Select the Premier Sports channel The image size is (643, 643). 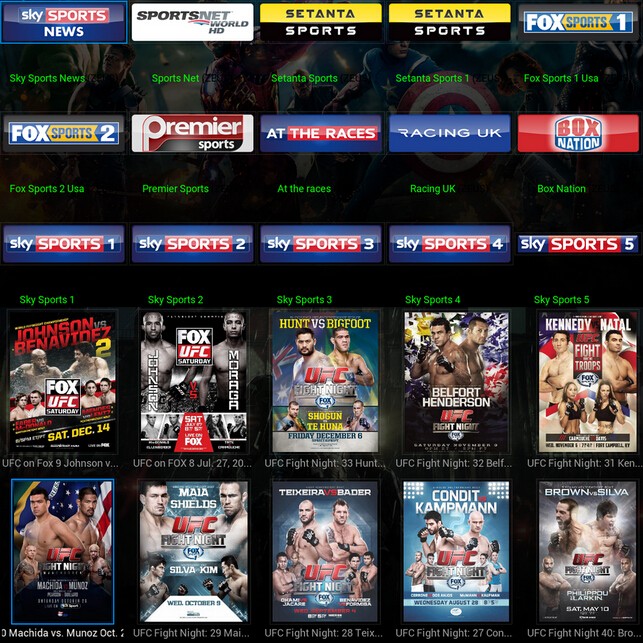point(192,133)
